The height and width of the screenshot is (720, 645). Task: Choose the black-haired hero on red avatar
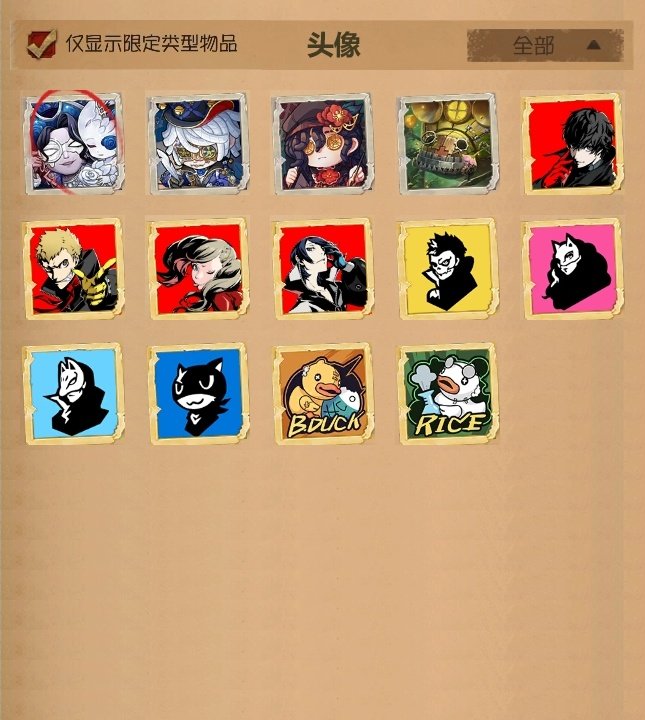[572, 143]
